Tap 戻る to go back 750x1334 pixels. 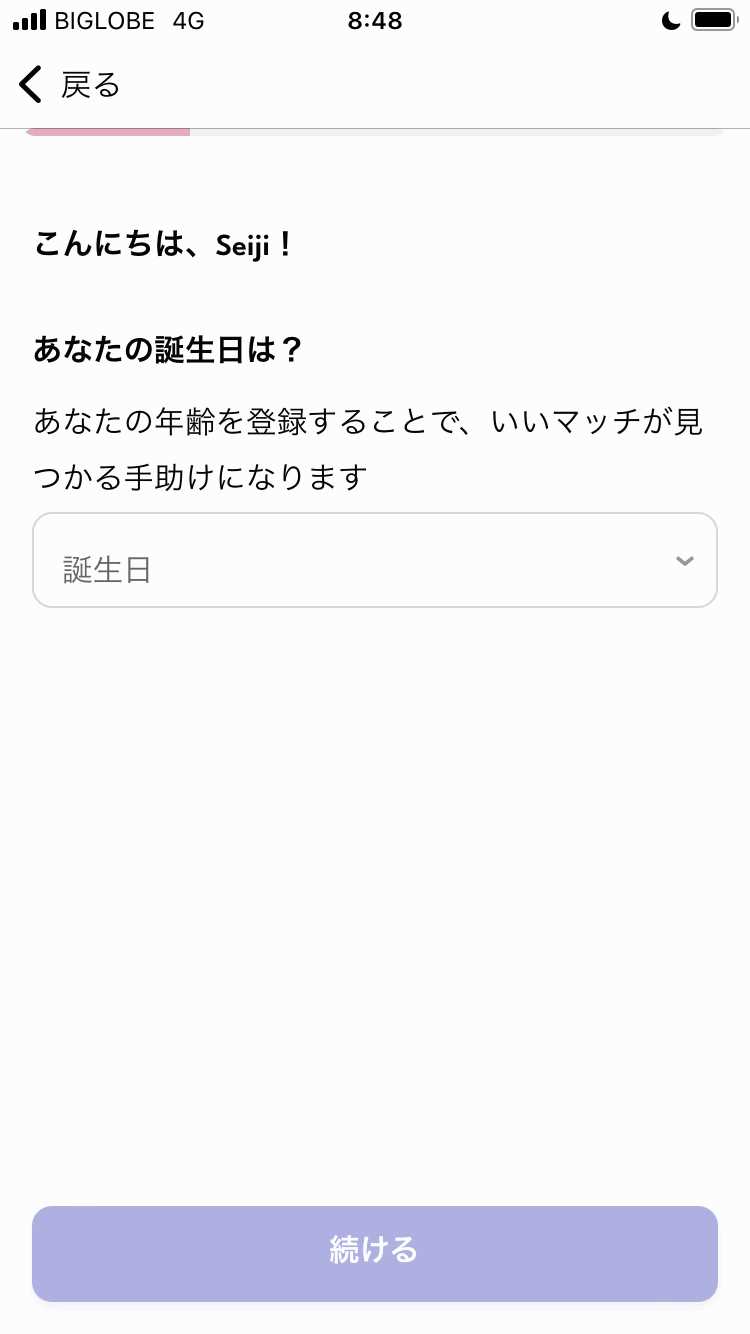tap(90, 85)
